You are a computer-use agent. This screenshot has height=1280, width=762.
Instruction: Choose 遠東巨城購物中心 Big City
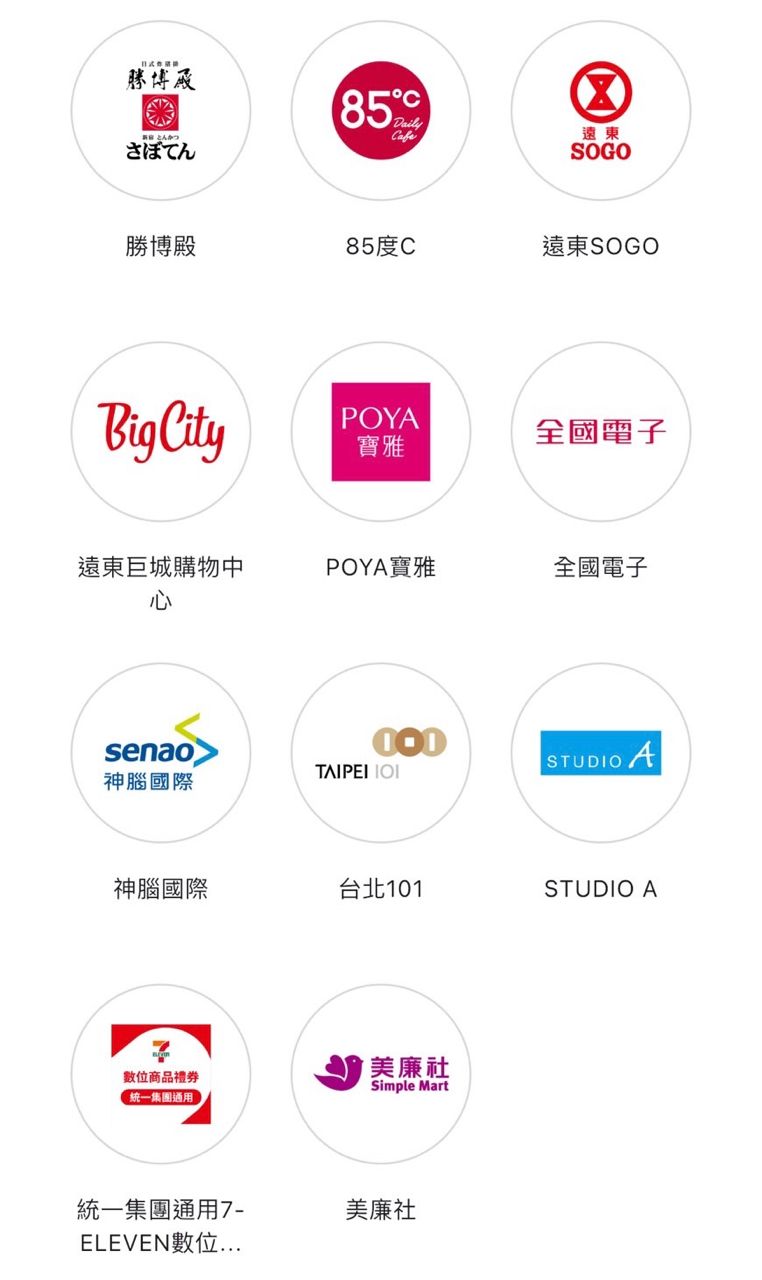pos(161,432)
